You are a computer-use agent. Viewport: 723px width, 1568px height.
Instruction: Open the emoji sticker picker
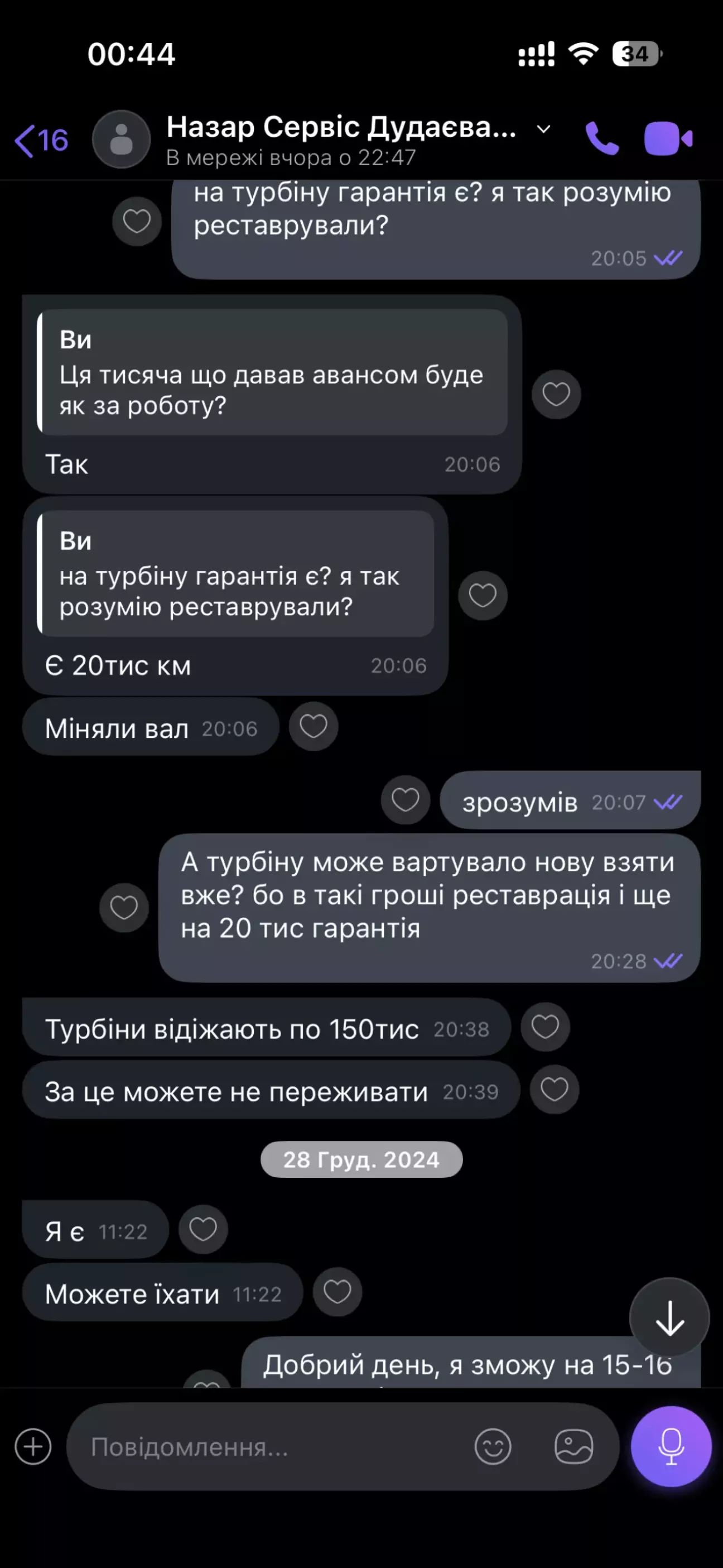pos(493,1446)
